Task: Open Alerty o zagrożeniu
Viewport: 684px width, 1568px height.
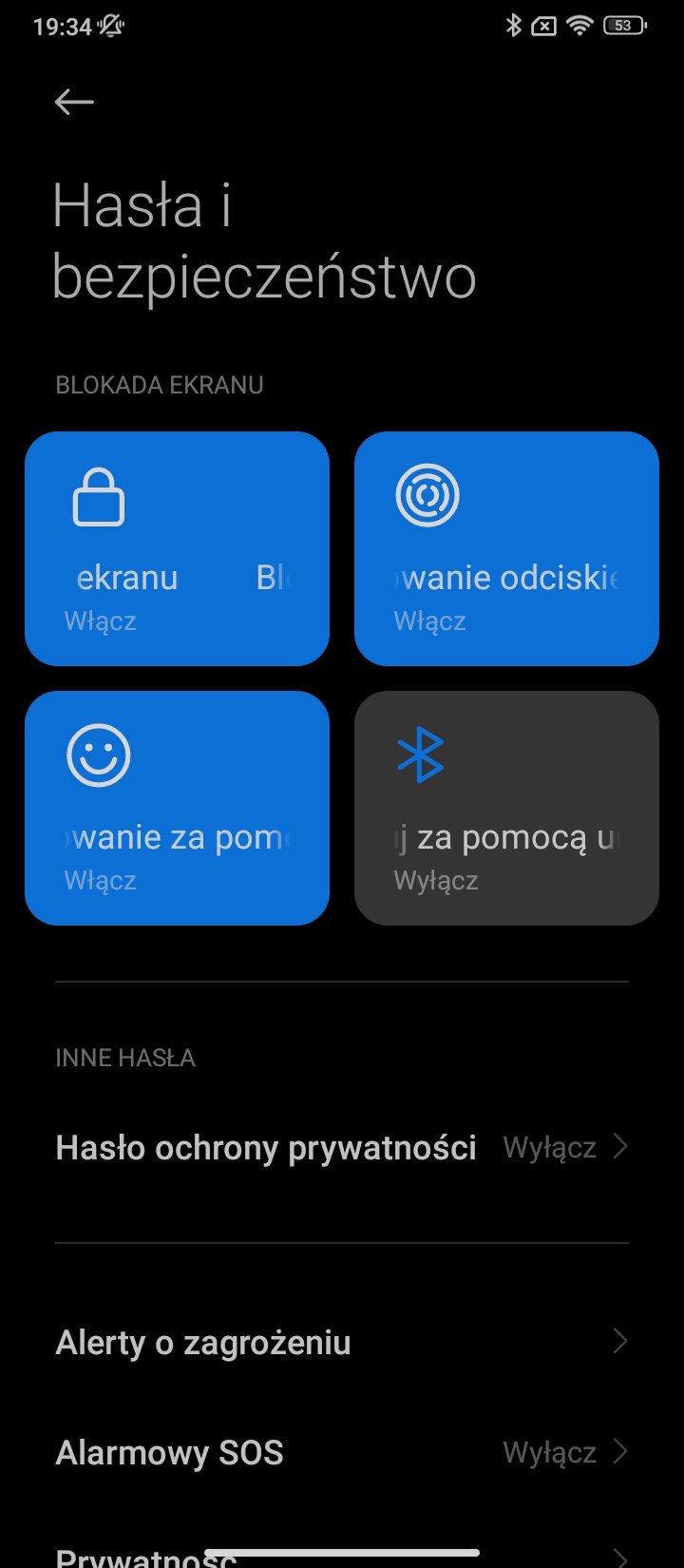Action: tap(342, 1342)
